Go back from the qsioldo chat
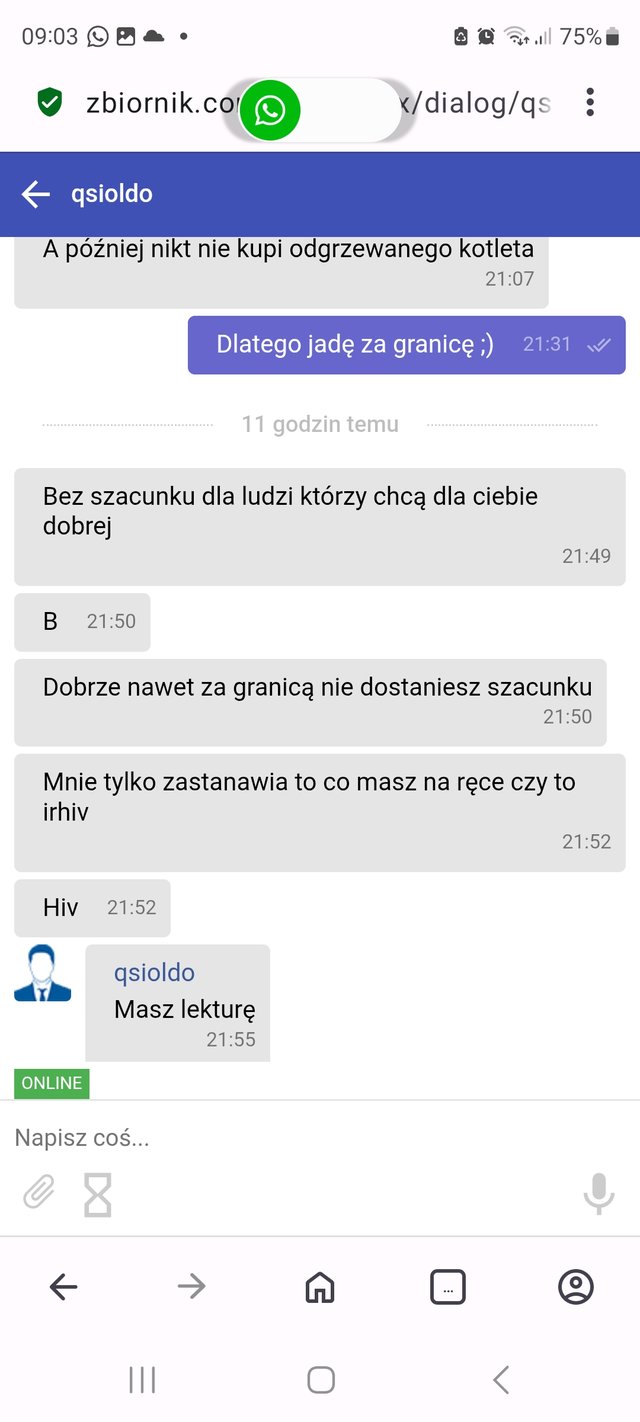The image size is (640, 1422). (36, 194)
